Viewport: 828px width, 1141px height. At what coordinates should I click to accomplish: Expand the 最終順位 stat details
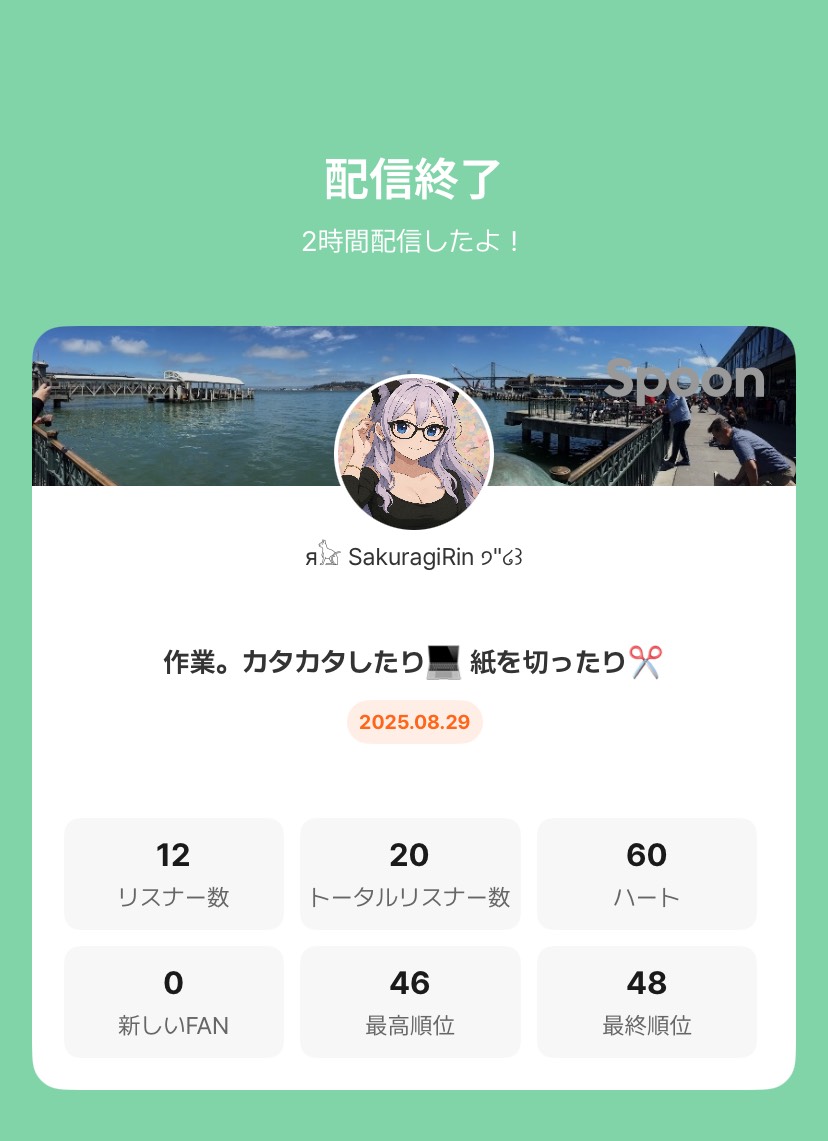coord(646,1001)
